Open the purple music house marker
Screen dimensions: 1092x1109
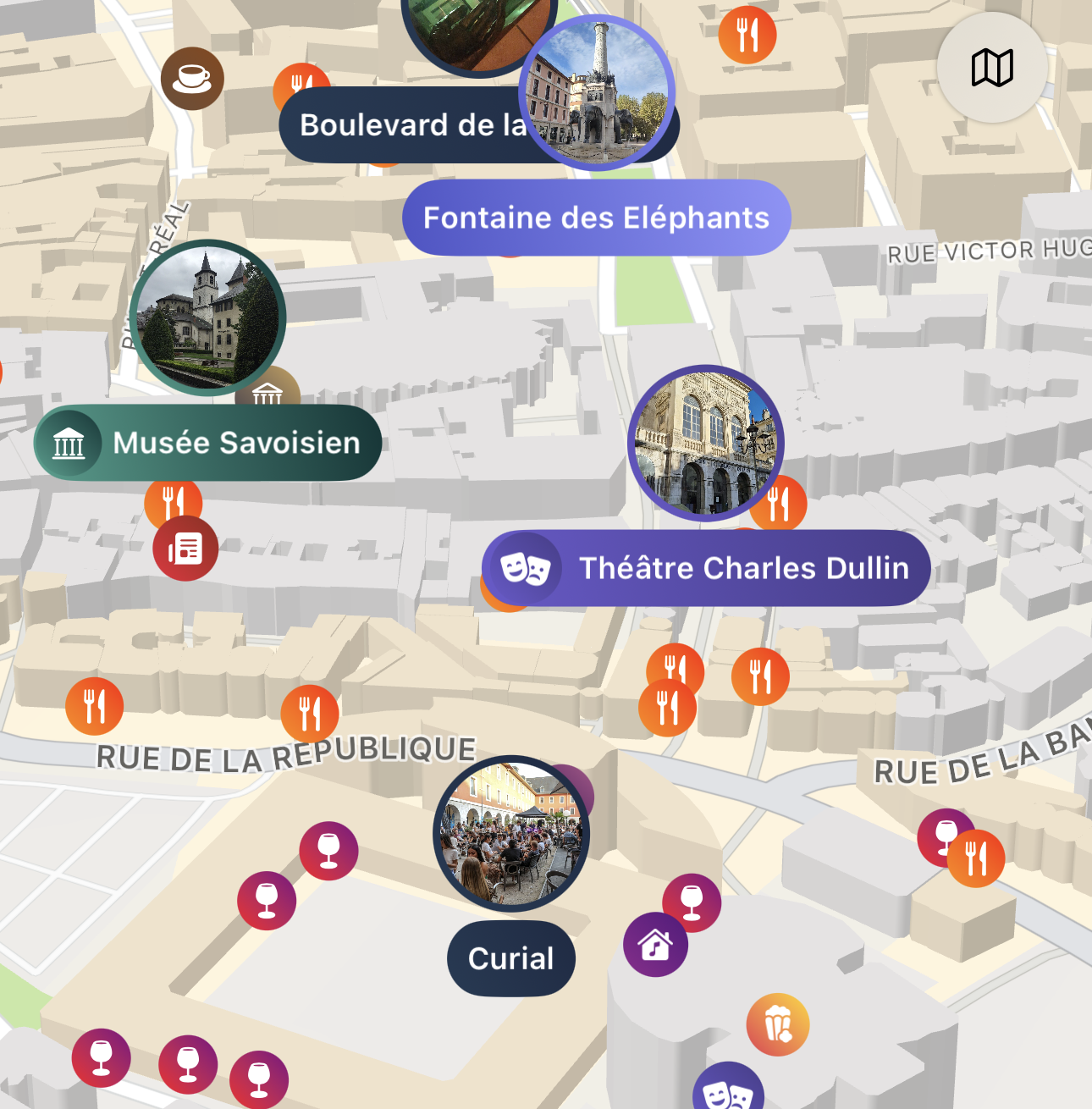tap(655, 945)
